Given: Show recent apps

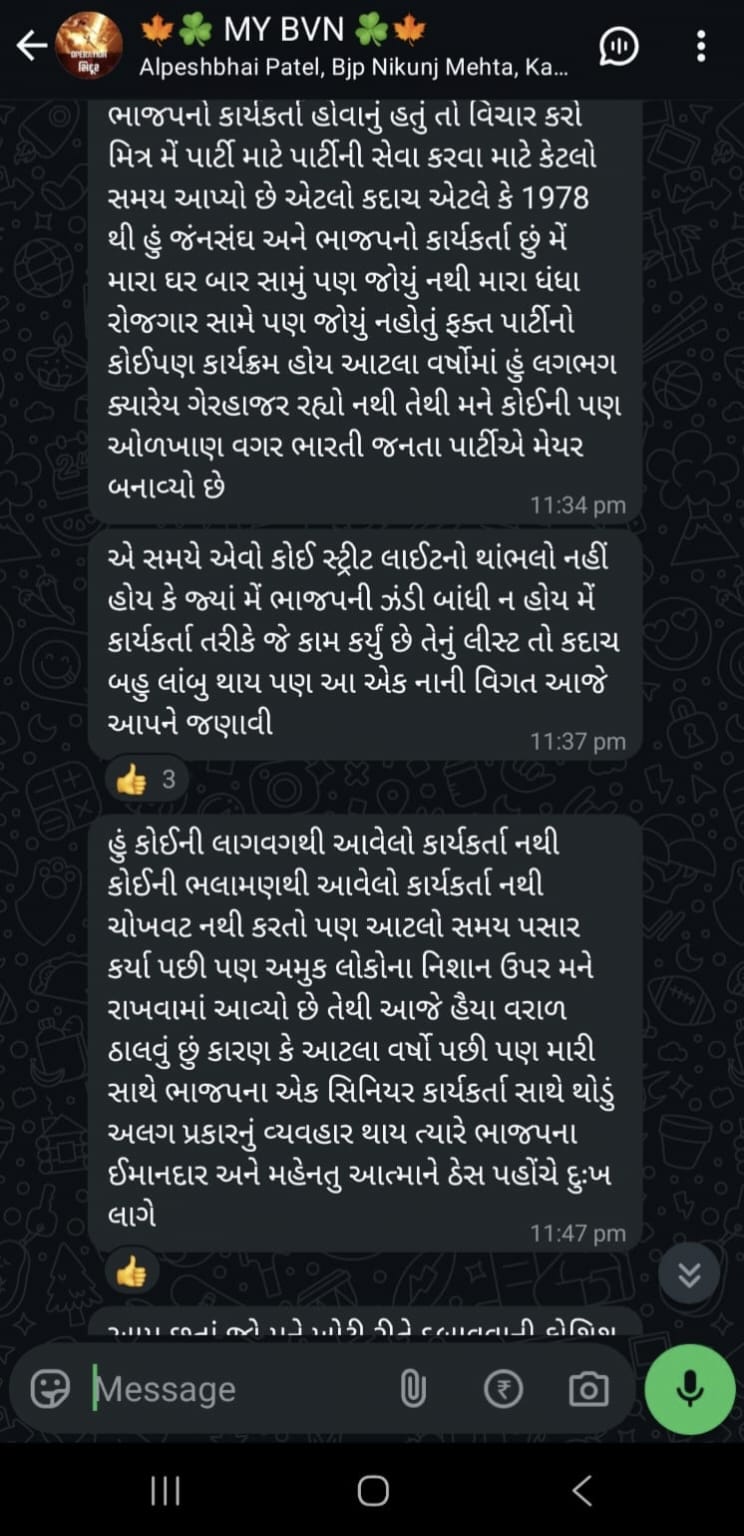Looking at the screenshot, I should tap(164, 1492).
